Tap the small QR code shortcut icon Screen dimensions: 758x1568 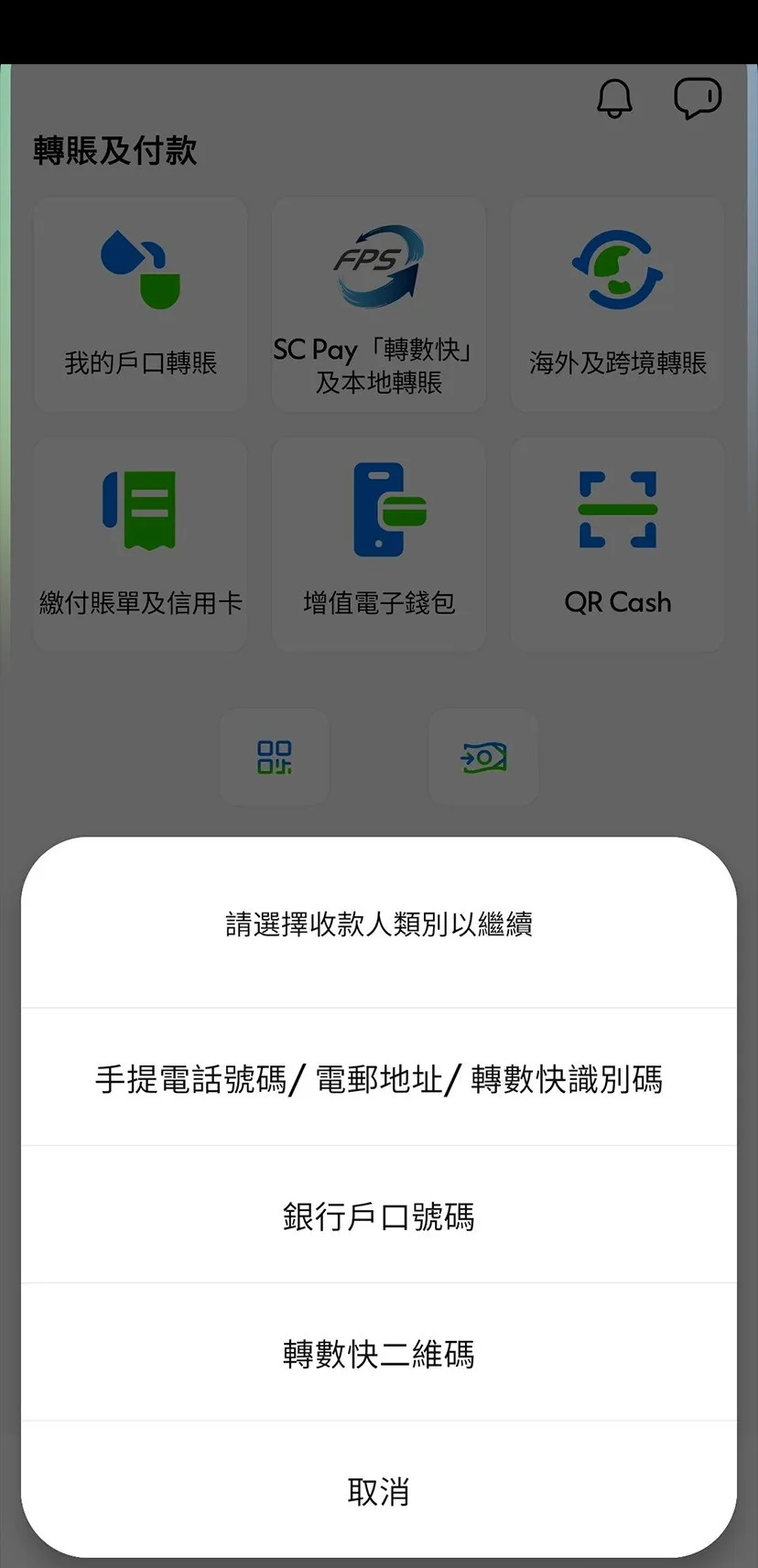[x=274, y=757]
